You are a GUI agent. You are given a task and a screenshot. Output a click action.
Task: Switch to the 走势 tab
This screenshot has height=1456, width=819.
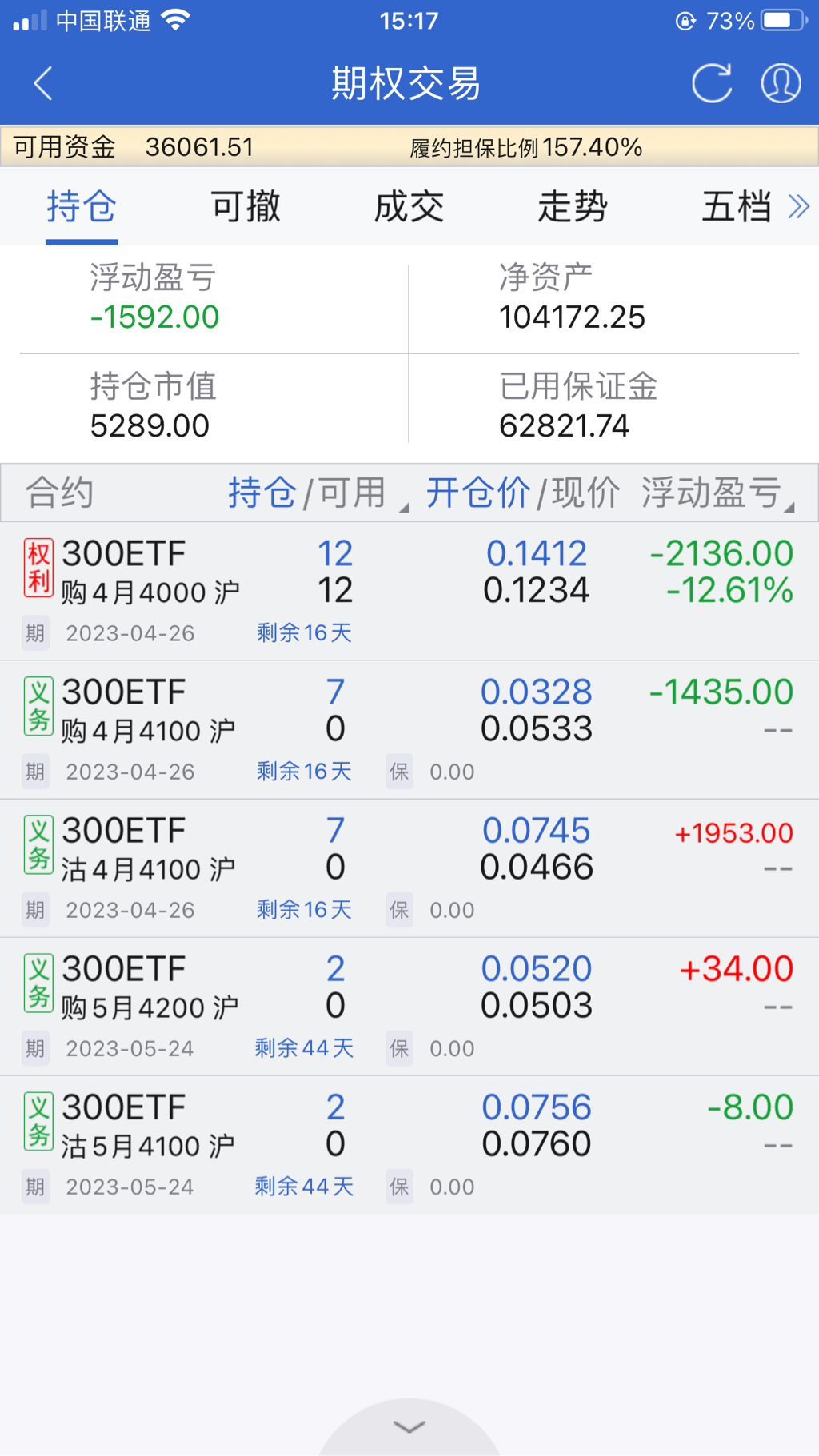pyautogui.click(x=573, y=207)
